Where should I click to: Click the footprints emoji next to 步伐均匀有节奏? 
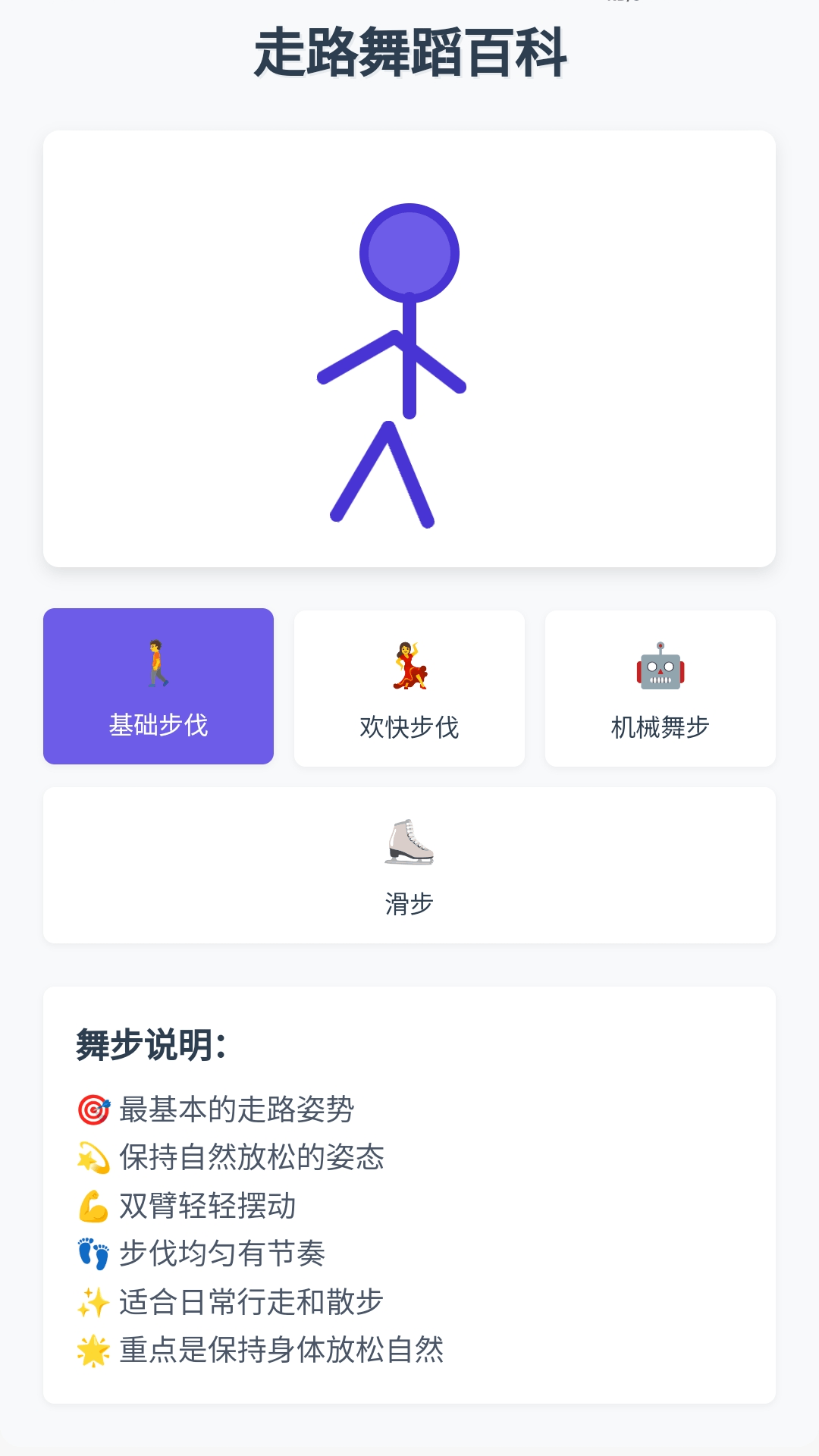point(93,1253)
